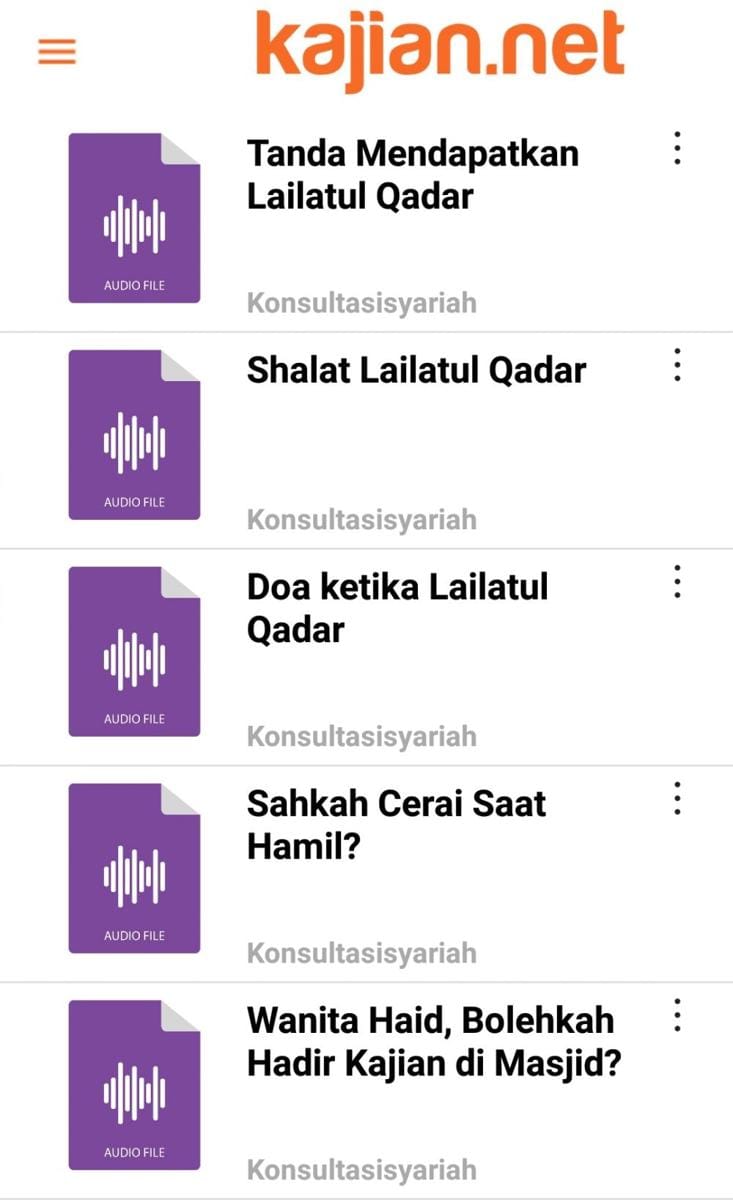Open options menu for Tanda Mendapatkan Lailatul Qadar

click(x=679, y=148)
